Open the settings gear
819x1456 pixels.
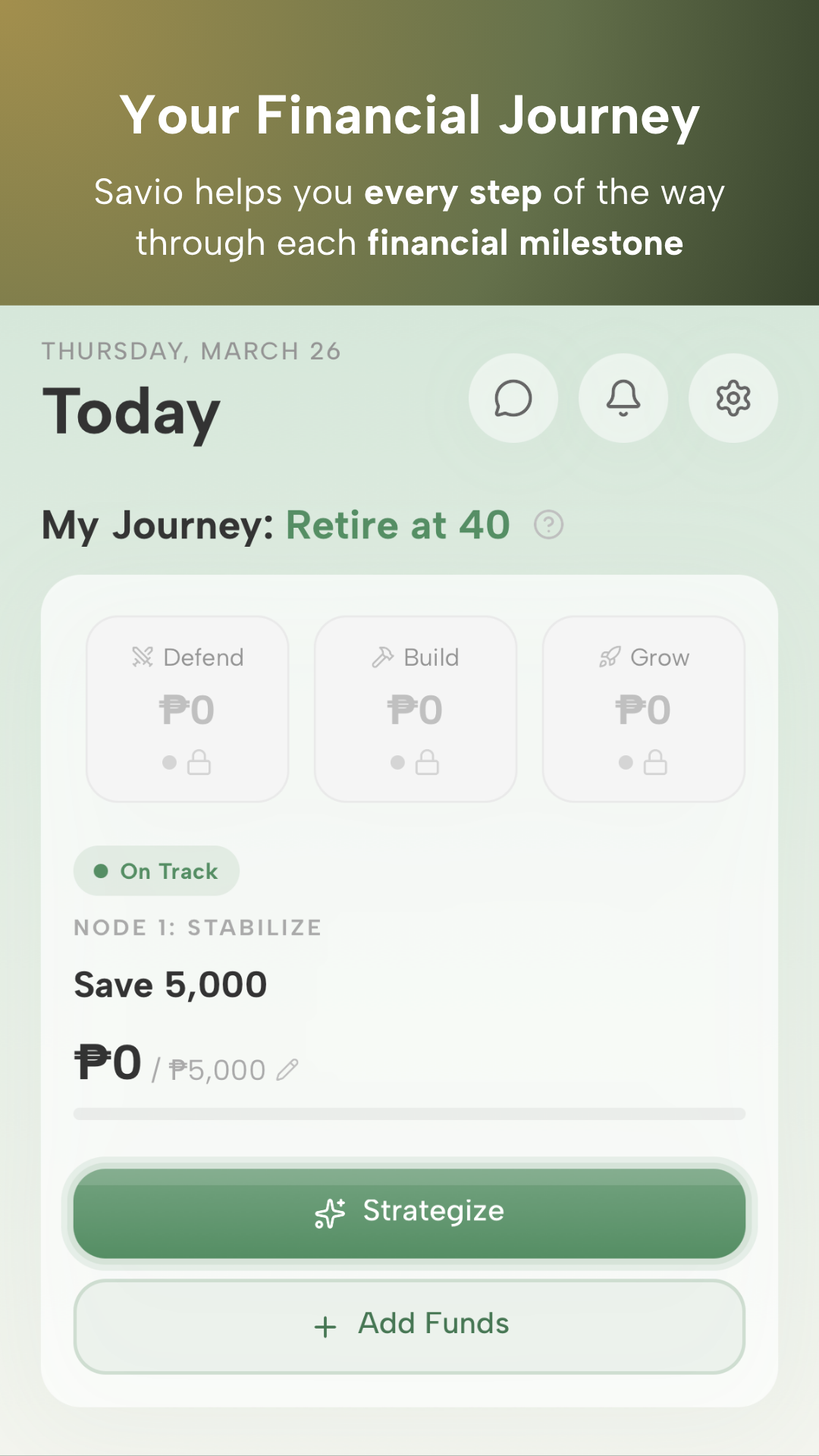(732, 398)
